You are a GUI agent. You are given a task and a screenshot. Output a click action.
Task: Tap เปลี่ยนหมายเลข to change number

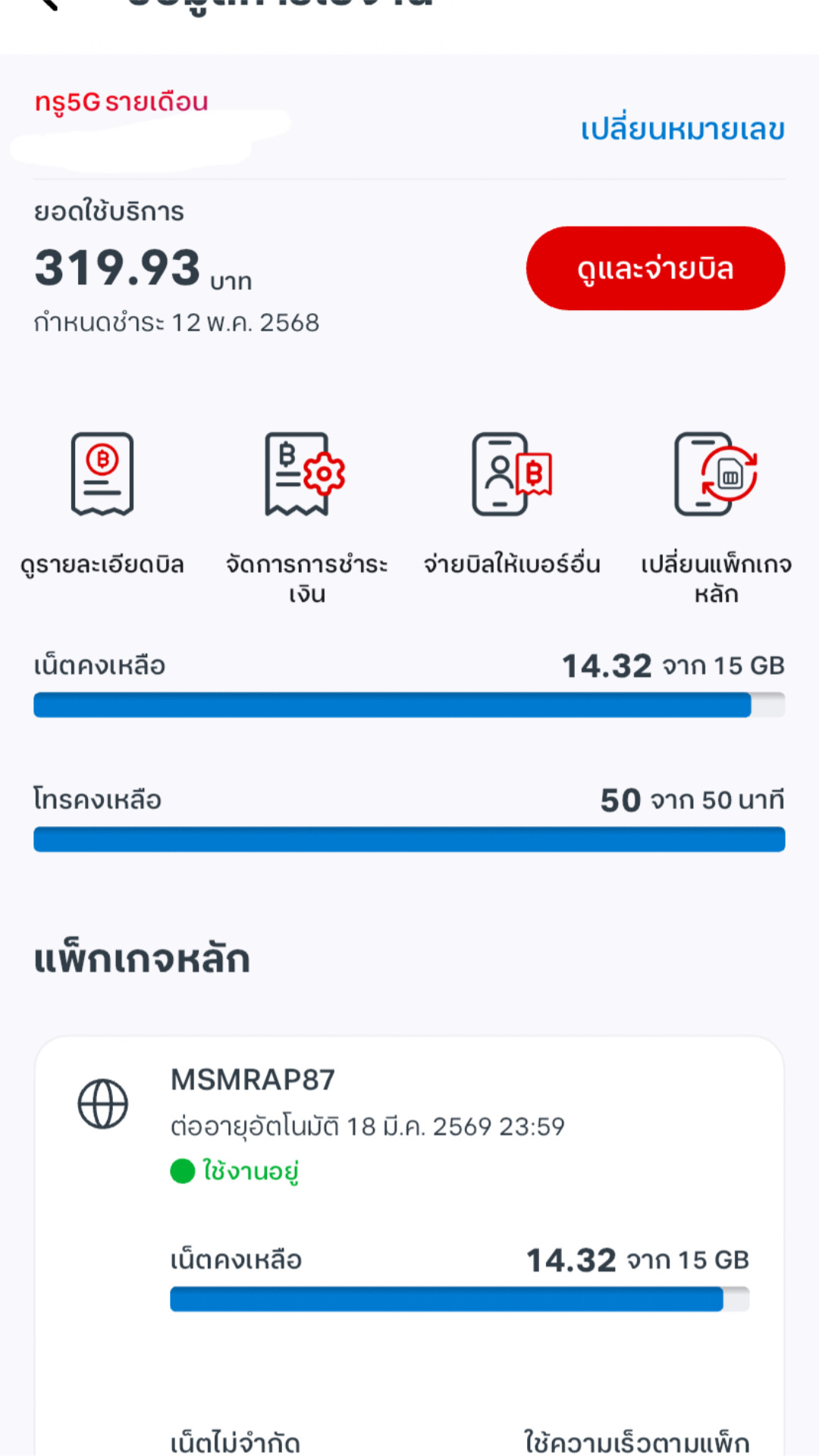682,129
